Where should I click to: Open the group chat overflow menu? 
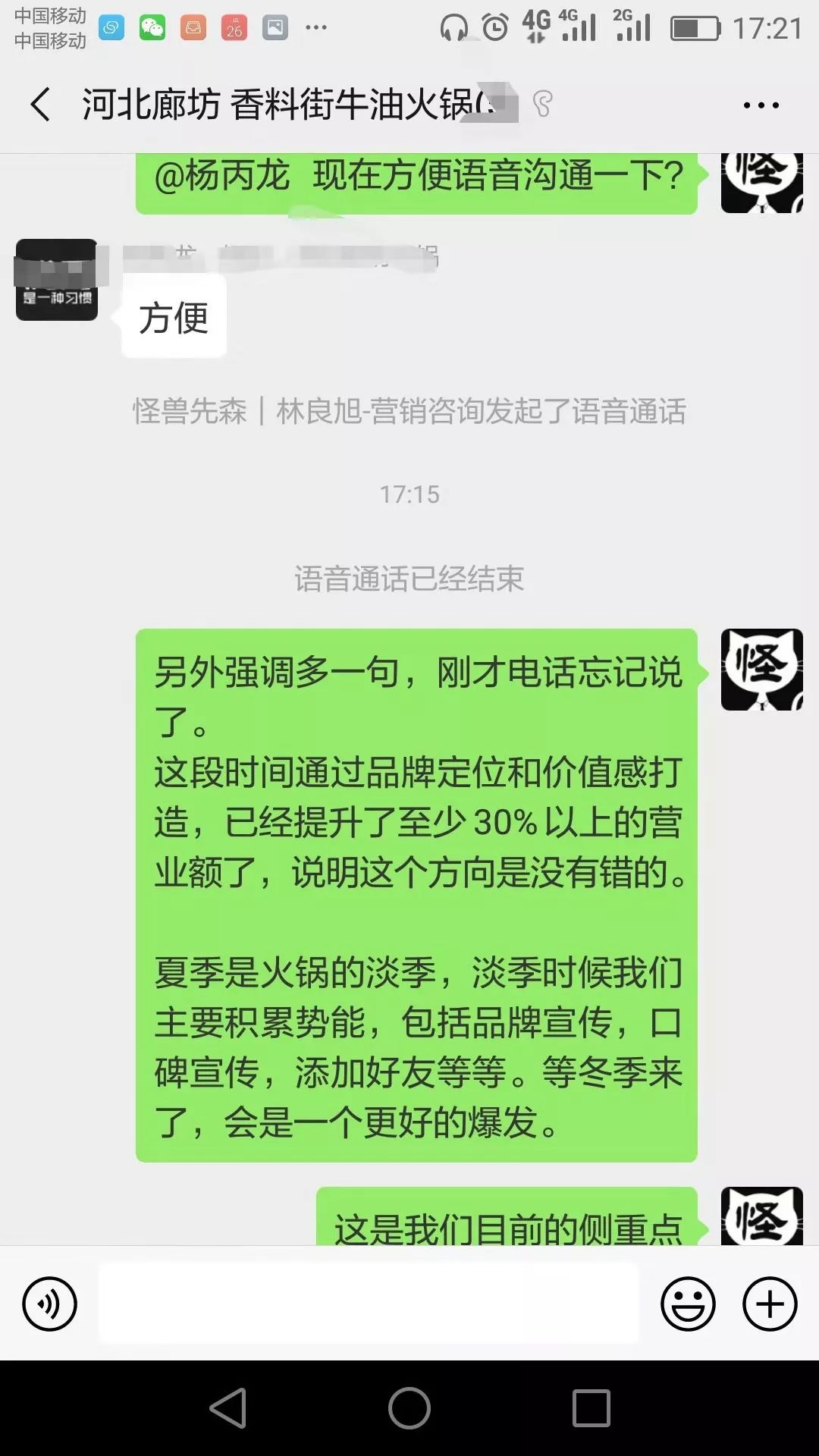(x=761, y=105)
